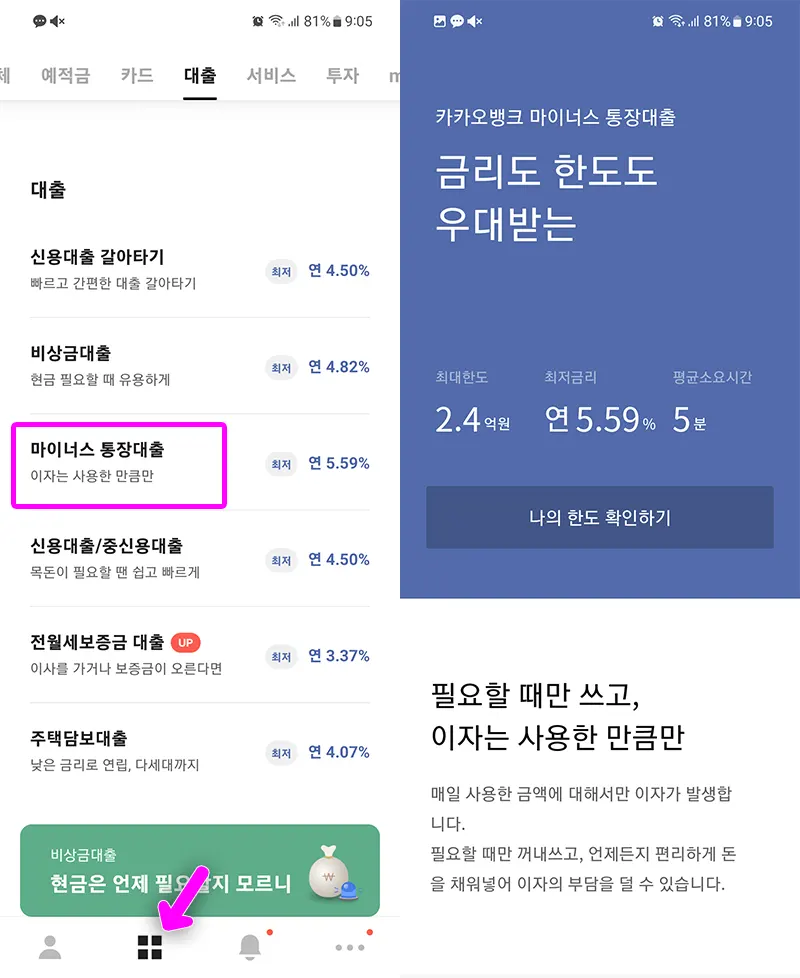Open the notifications bell
Screen dimensions: 800x978
(250, 946)
